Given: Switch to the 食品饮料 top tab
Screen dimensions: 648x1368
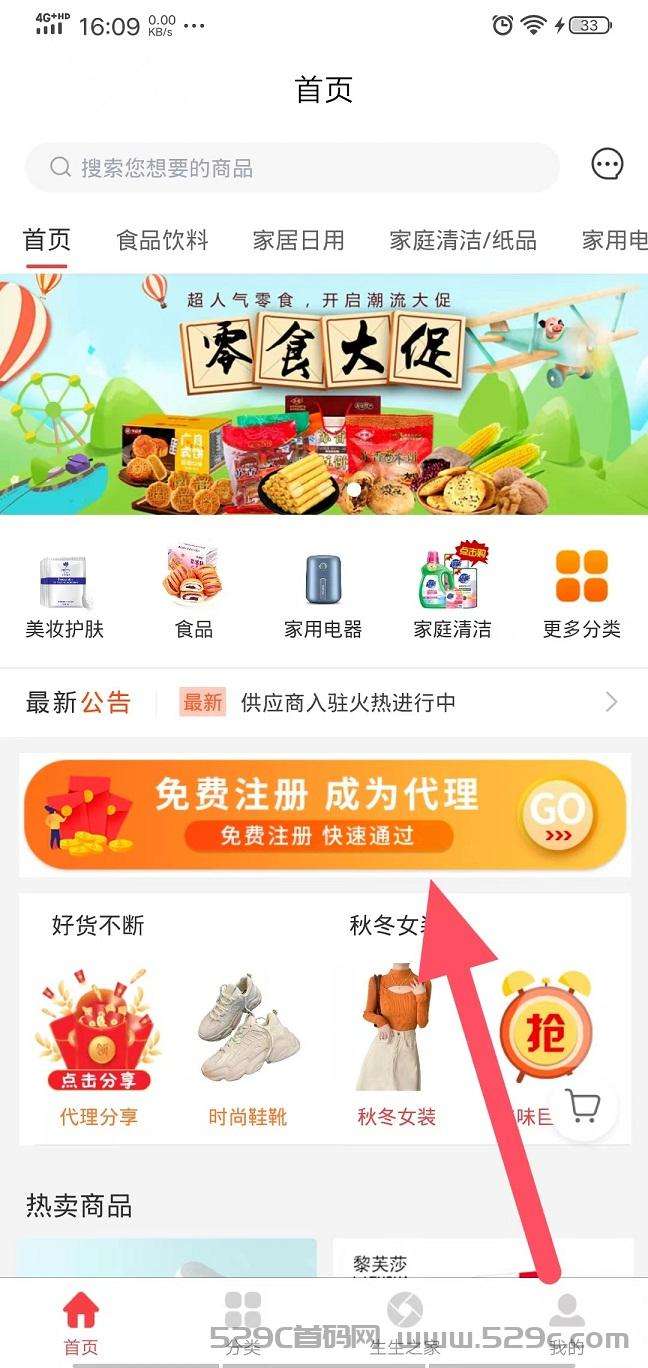Looking at the screenshot, I should [162, 240].
